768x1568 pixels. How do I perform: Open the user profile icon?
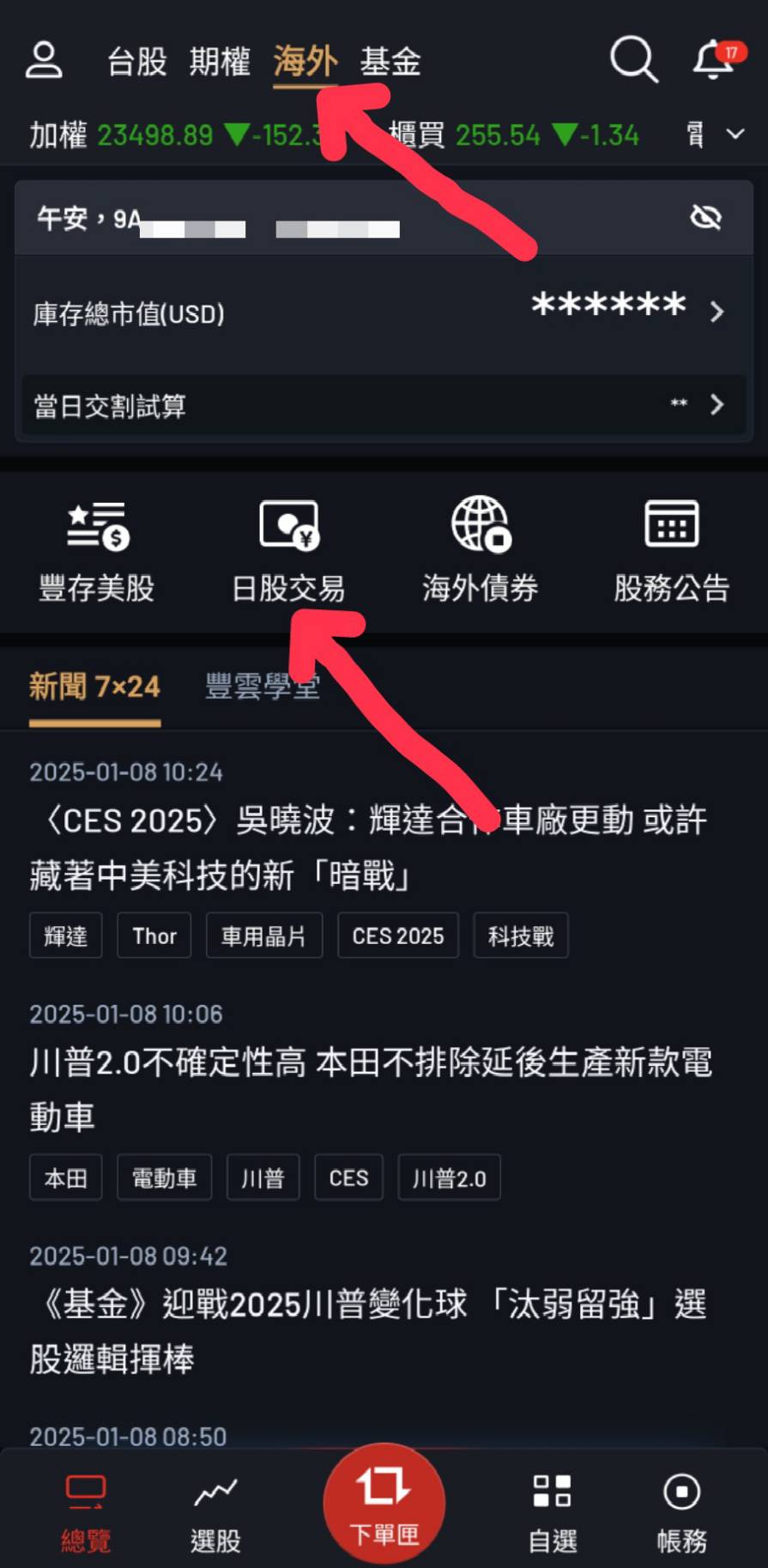(x=44, y=61)
